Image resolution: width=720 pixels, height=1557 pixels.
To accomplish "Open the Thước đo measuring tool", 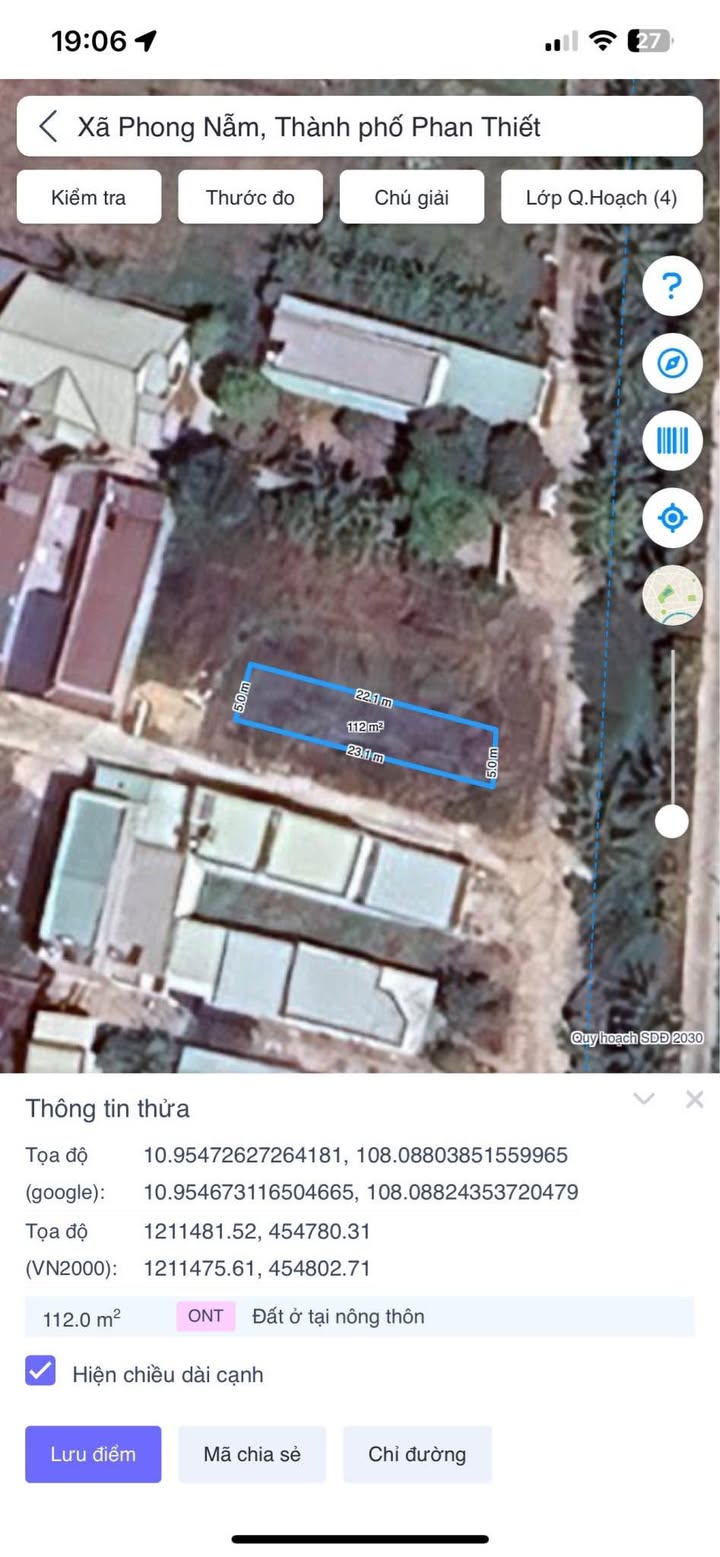I will (250, 197).
